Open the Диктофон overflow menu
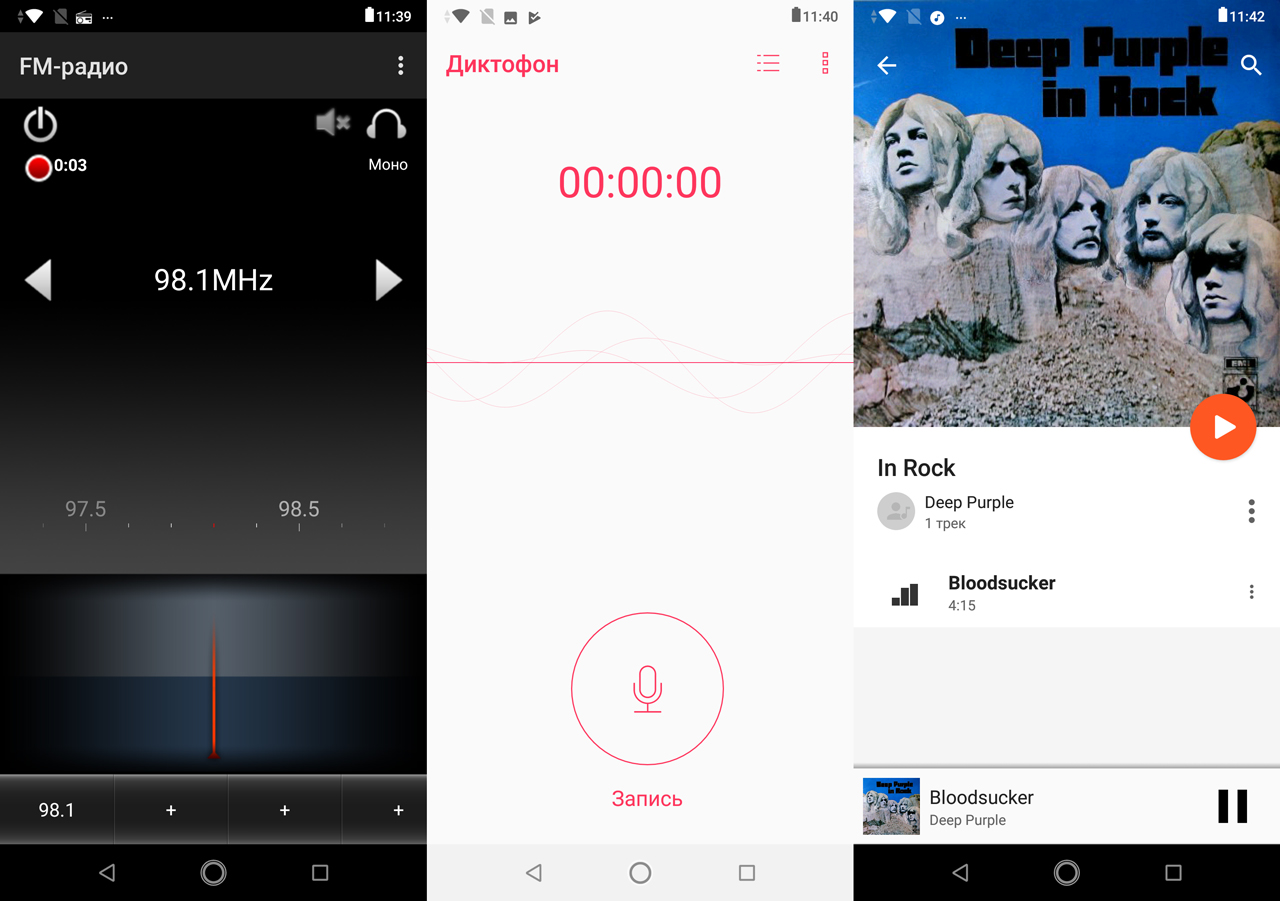 [x=825, y=64]
